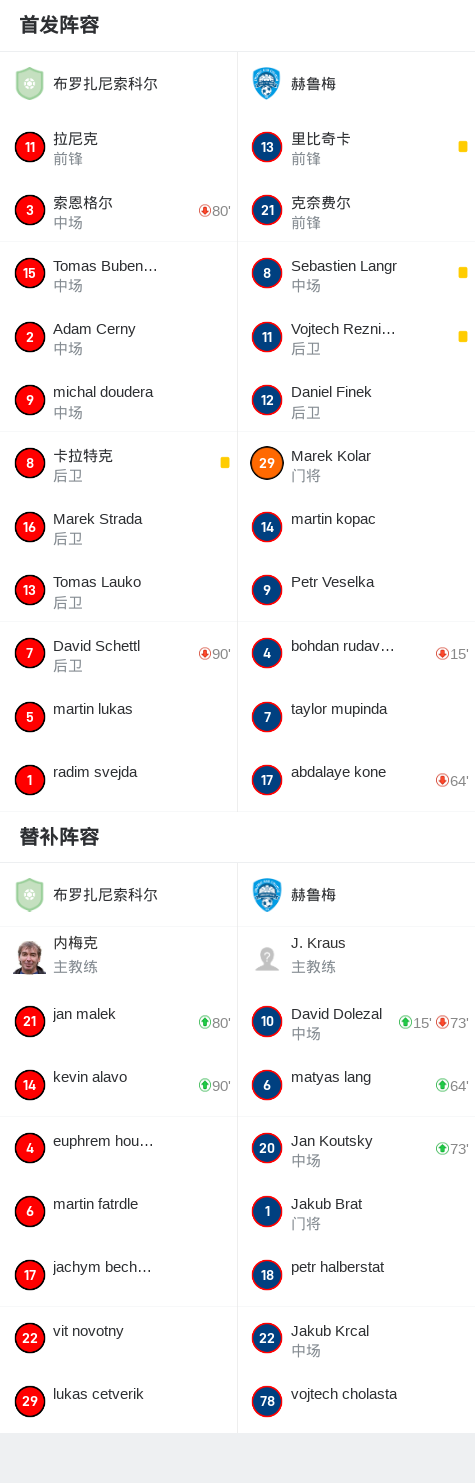Open Marek Strada's profile
Viewport: 475px width, 1483px height.
(x=118, y=527)
